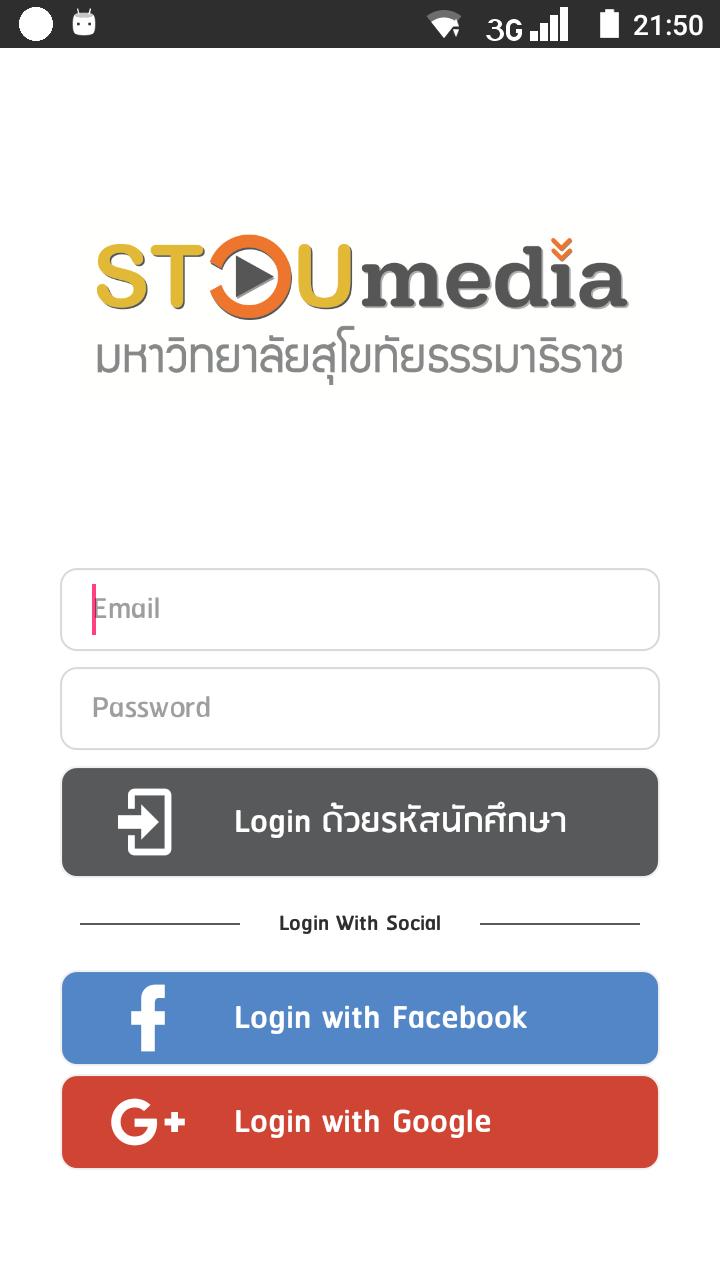This screenshot has height=1280, width=720.
Task: Choose Login with Google
Action: (360, 1122)
